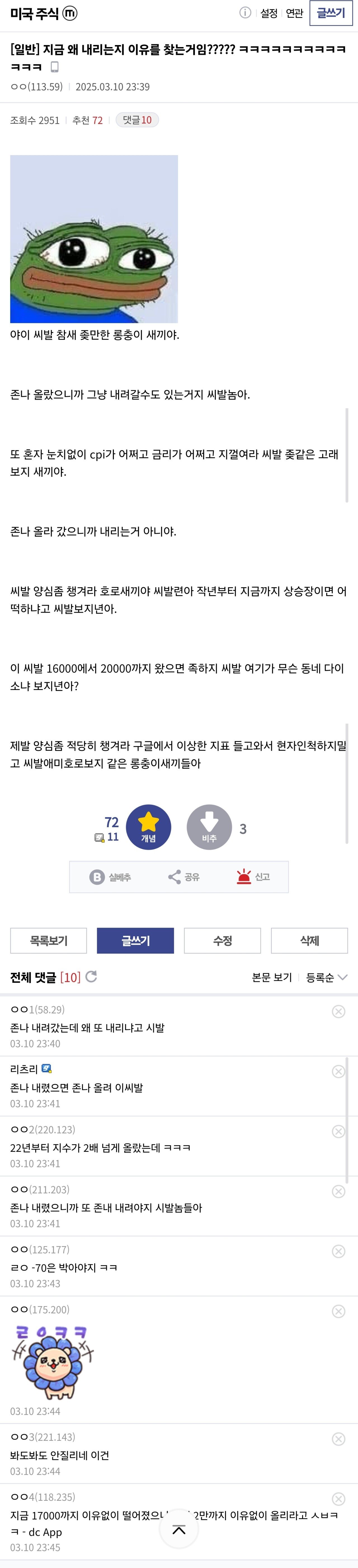The width and height of the screenshot is (358, 1568).
Task: Delete the comment by ㅇㅇ1(58.29)
Action: pos(338,1011)
